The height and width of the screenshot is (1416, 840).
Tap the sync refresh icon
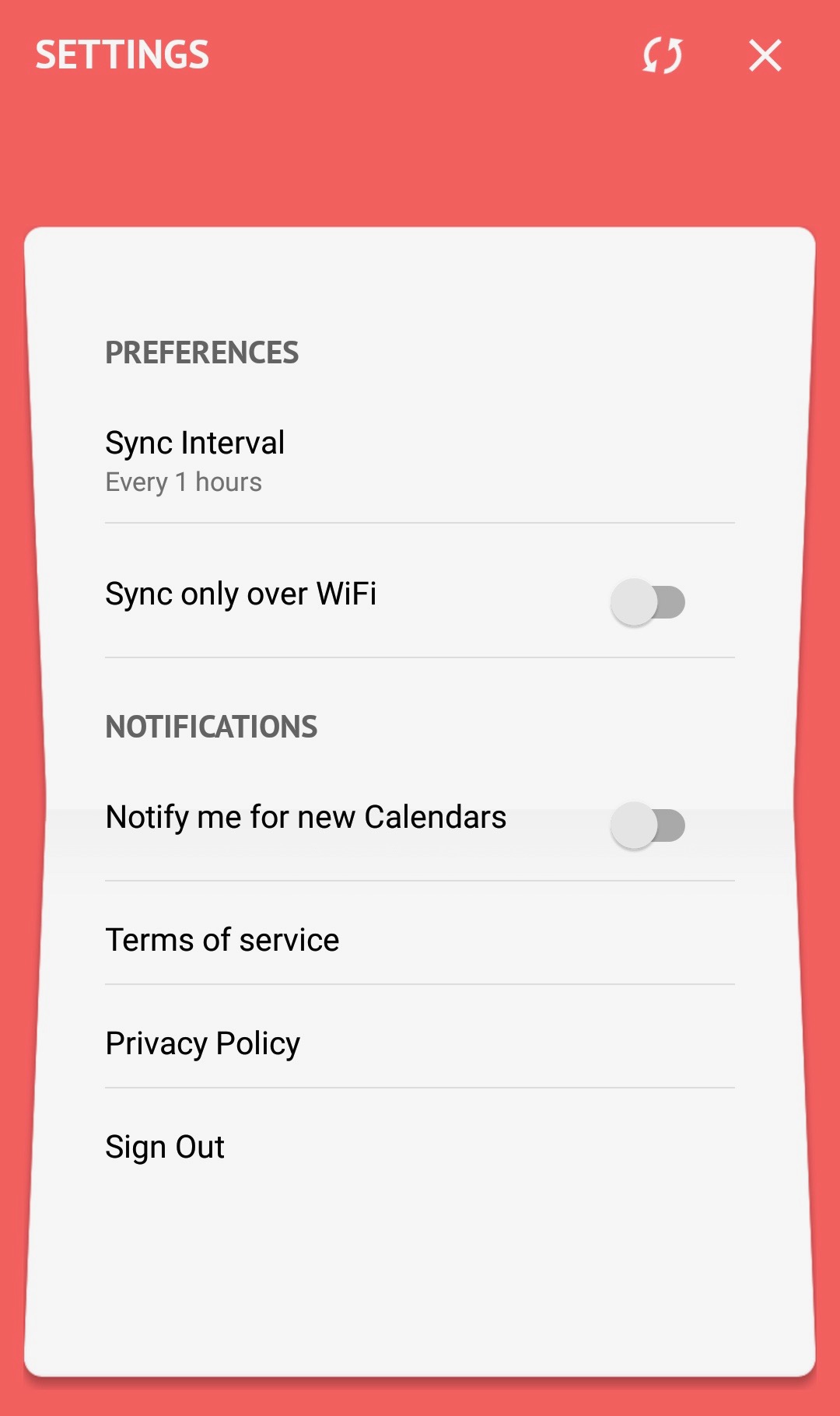pos(663,55)
